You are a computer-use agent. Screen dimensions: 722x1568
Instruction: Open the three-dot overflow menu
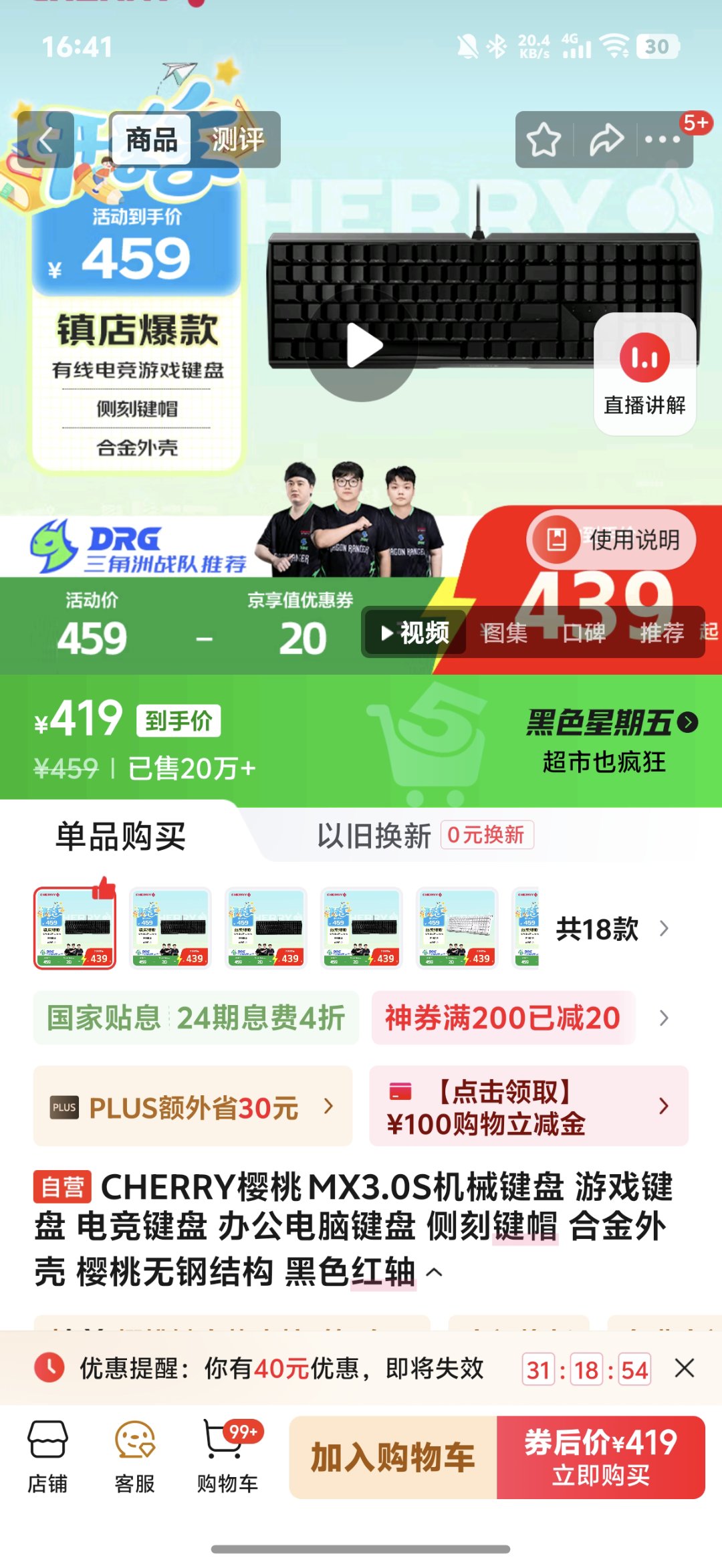(663, 140)
